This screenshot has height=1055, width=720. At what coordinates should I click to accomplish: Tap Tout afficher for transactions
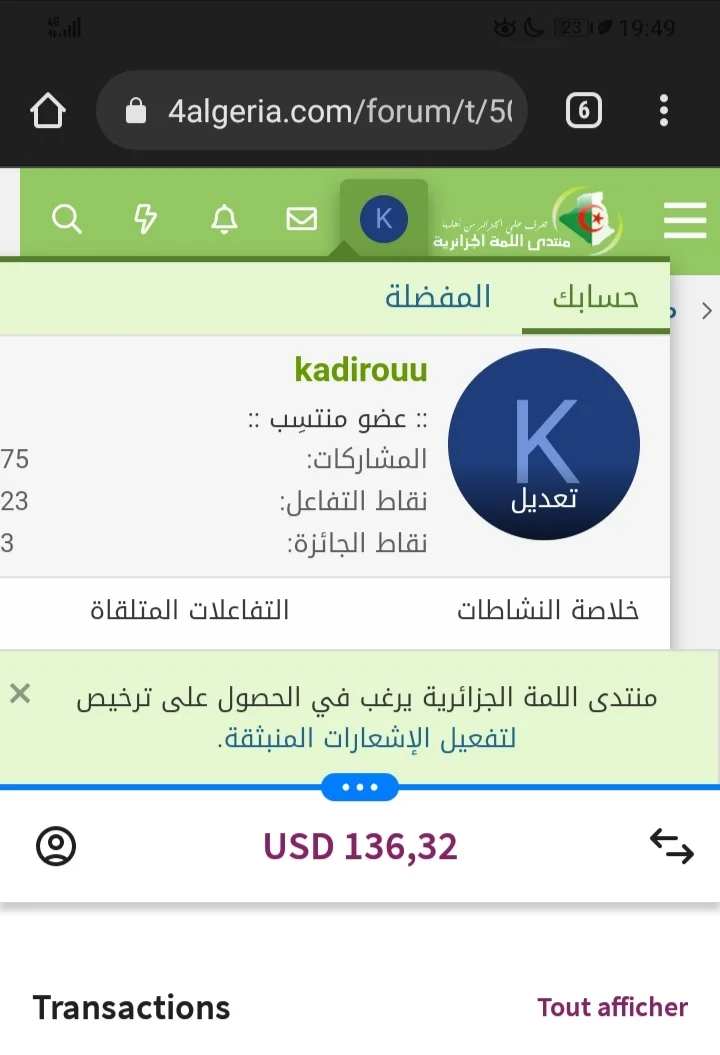point(612,1007)
